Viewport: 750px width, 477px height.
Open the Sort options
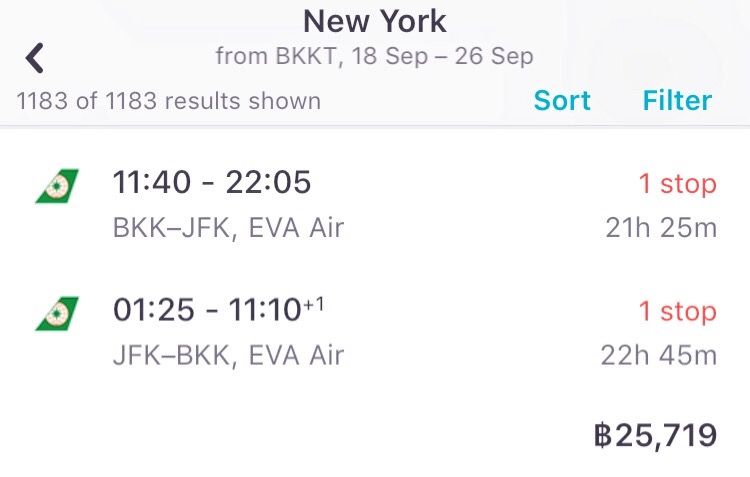point(561,101)
